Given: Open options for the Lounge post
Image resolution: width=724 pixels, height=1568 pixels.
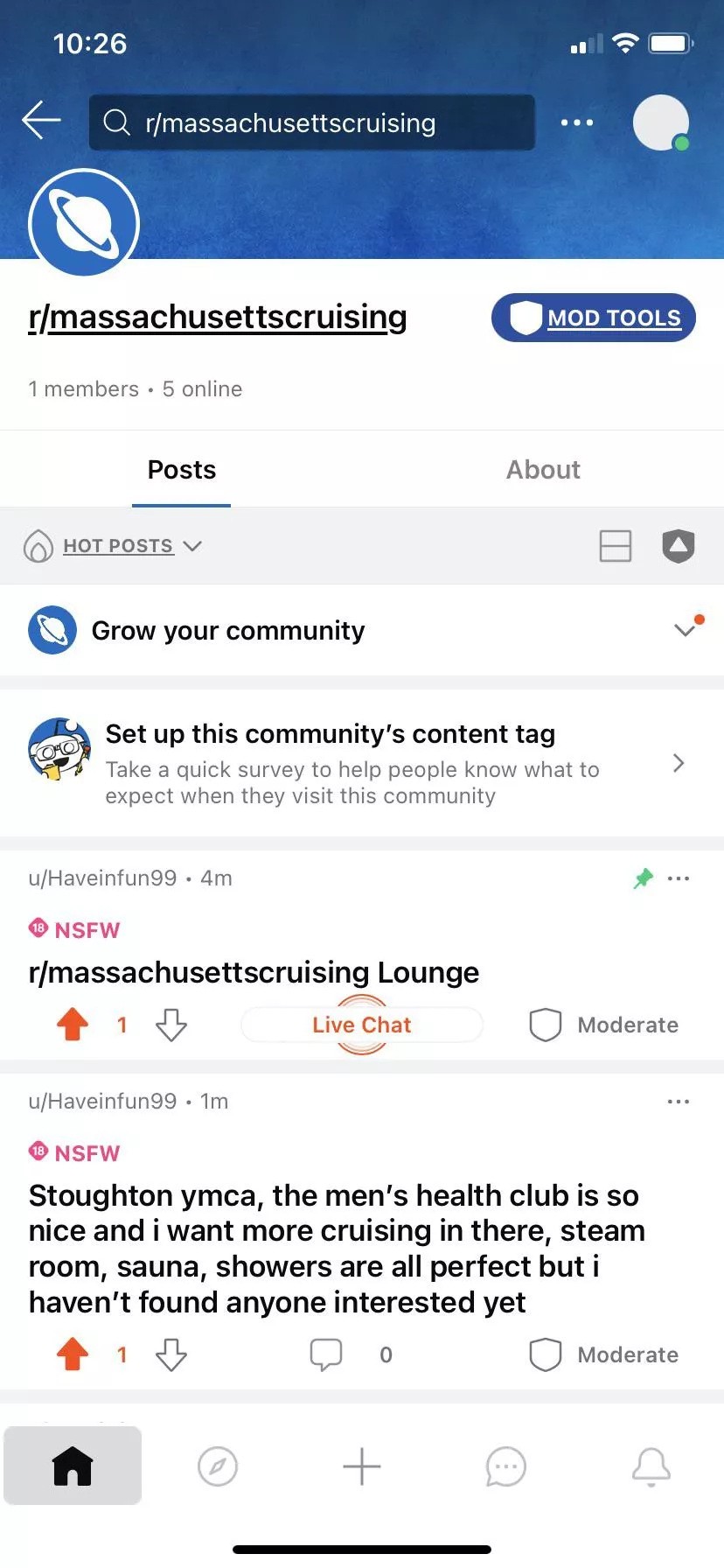Looking at the screenshot, I should pos(679,878).
